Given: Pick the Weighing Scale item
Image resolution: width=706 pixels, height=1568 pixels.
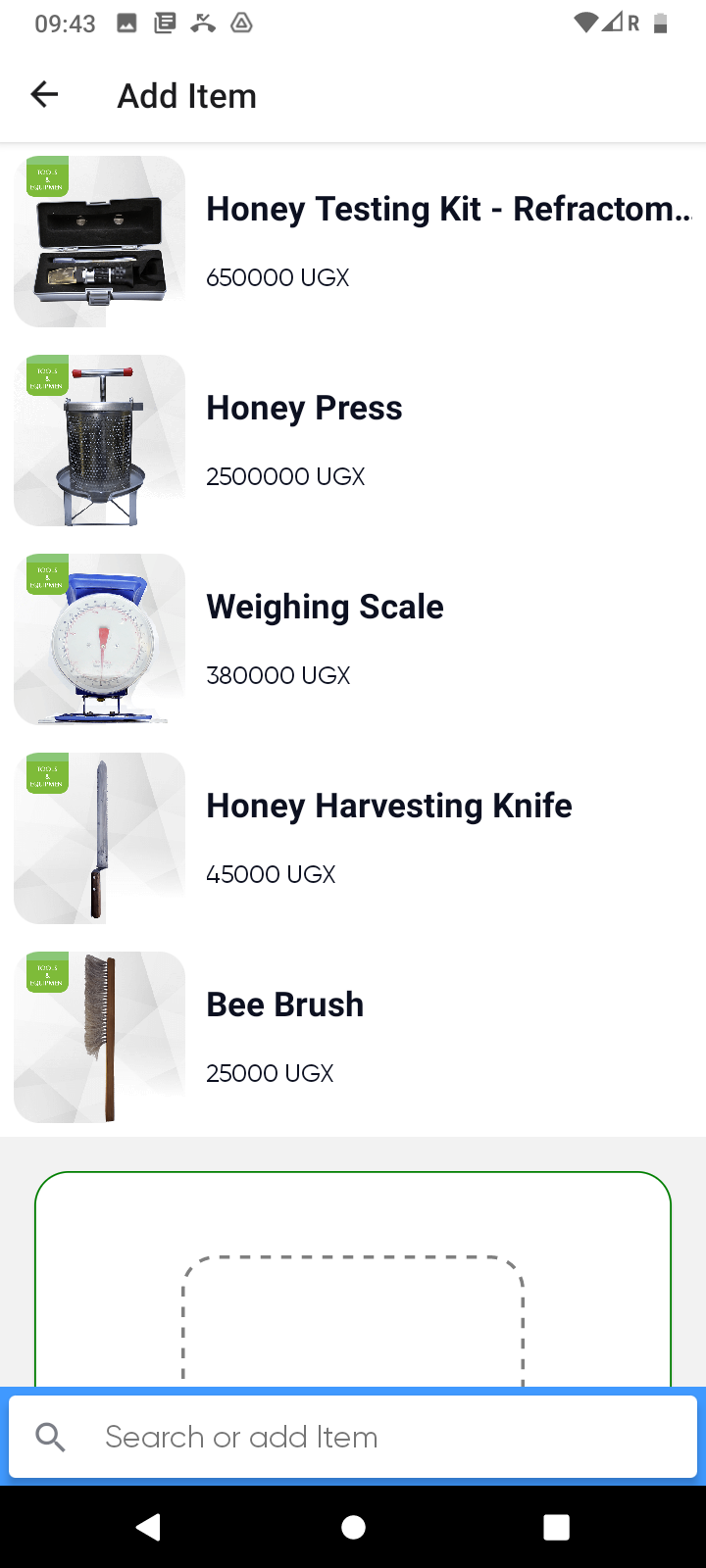Looking at the screenshot, I should point(353,640).
